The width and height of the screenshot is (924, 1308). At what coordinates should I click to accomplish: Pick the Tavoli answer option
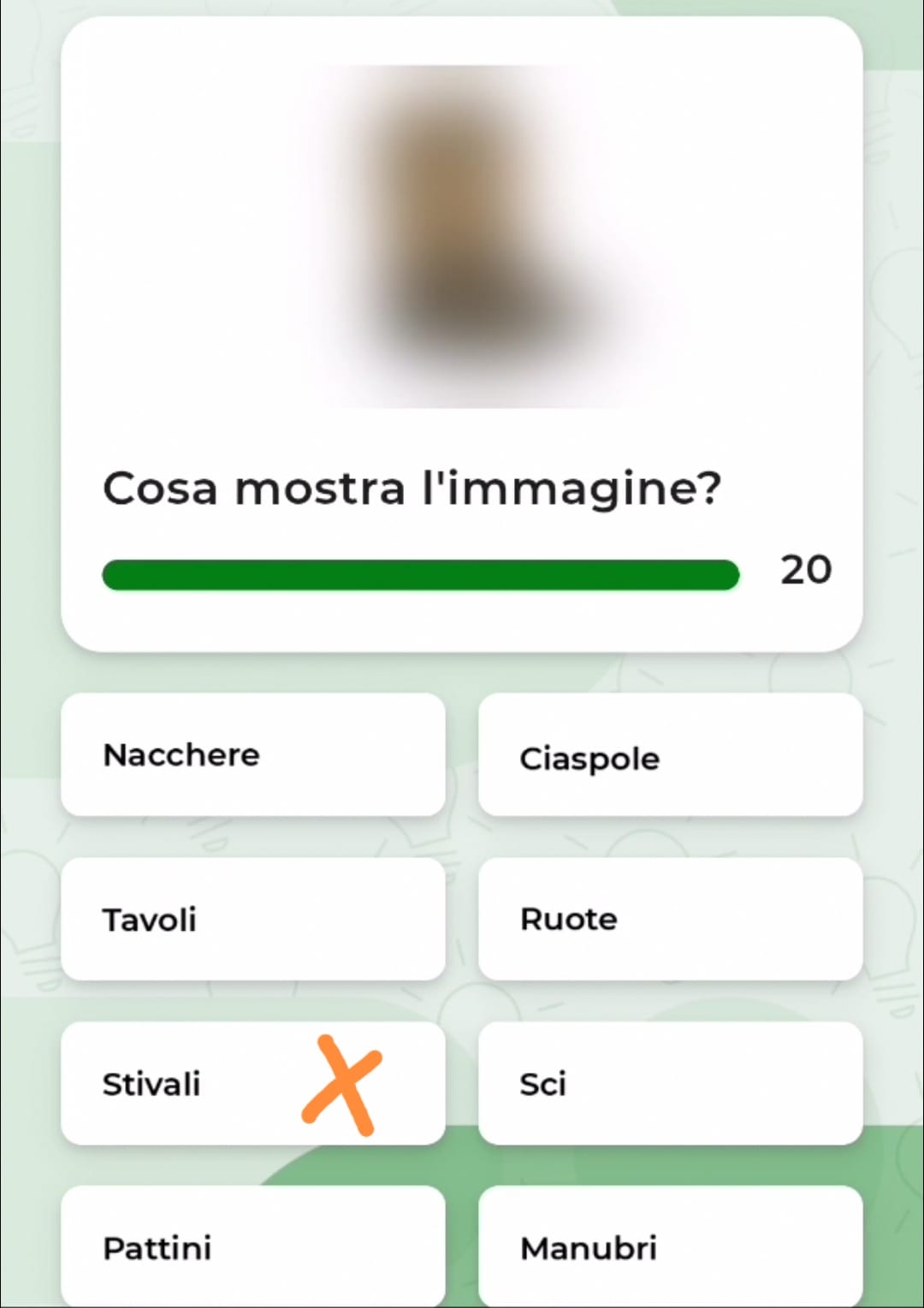[x=252, y=919]
